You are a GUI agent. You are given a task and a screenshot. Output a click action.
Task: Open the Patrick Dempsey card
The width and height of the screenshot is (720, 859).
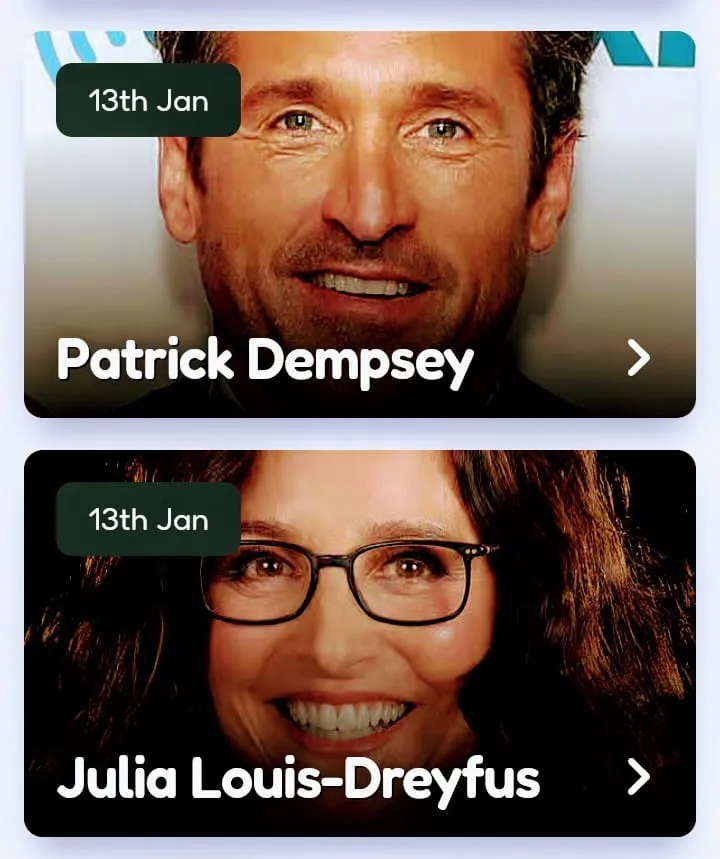360,225
